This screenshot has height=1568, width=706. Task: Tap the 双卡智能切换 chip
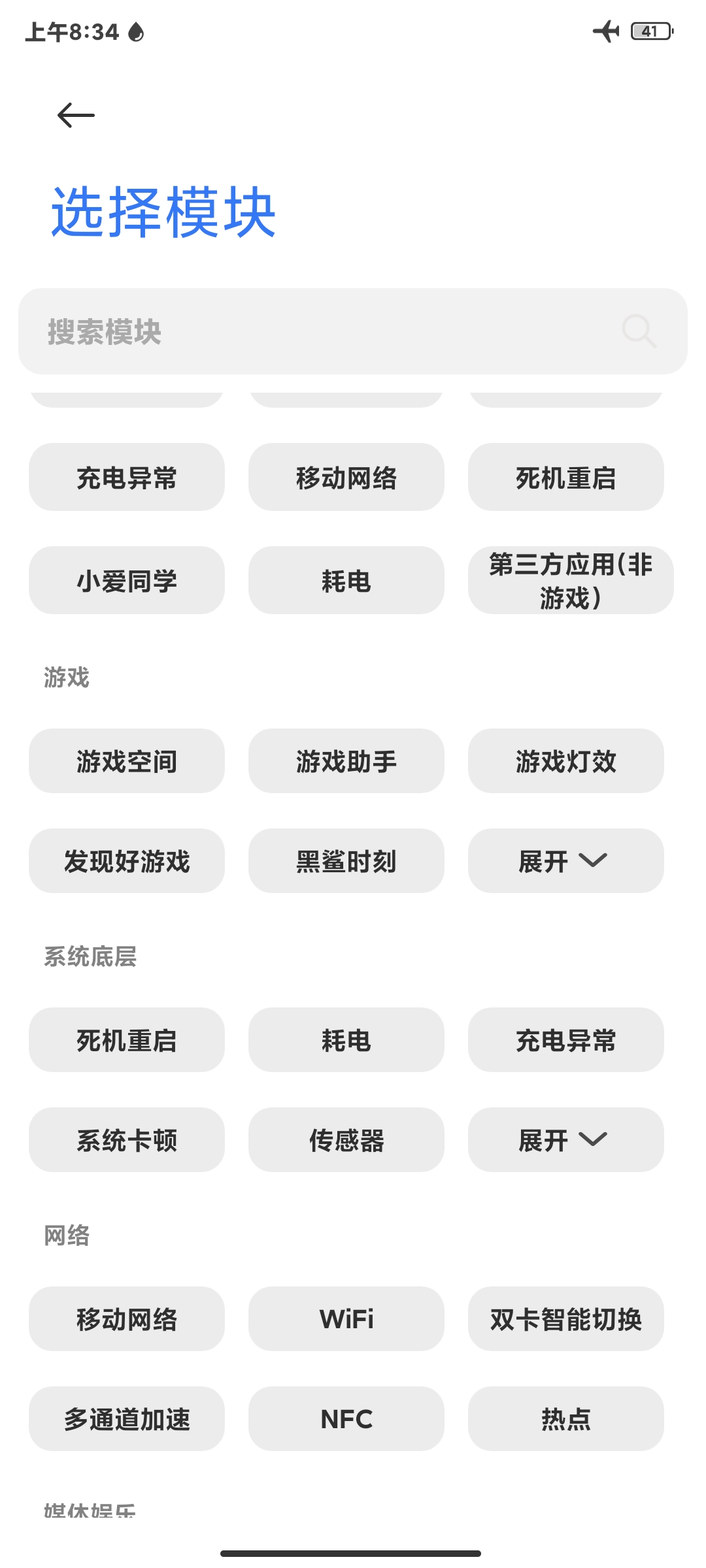566,1319
